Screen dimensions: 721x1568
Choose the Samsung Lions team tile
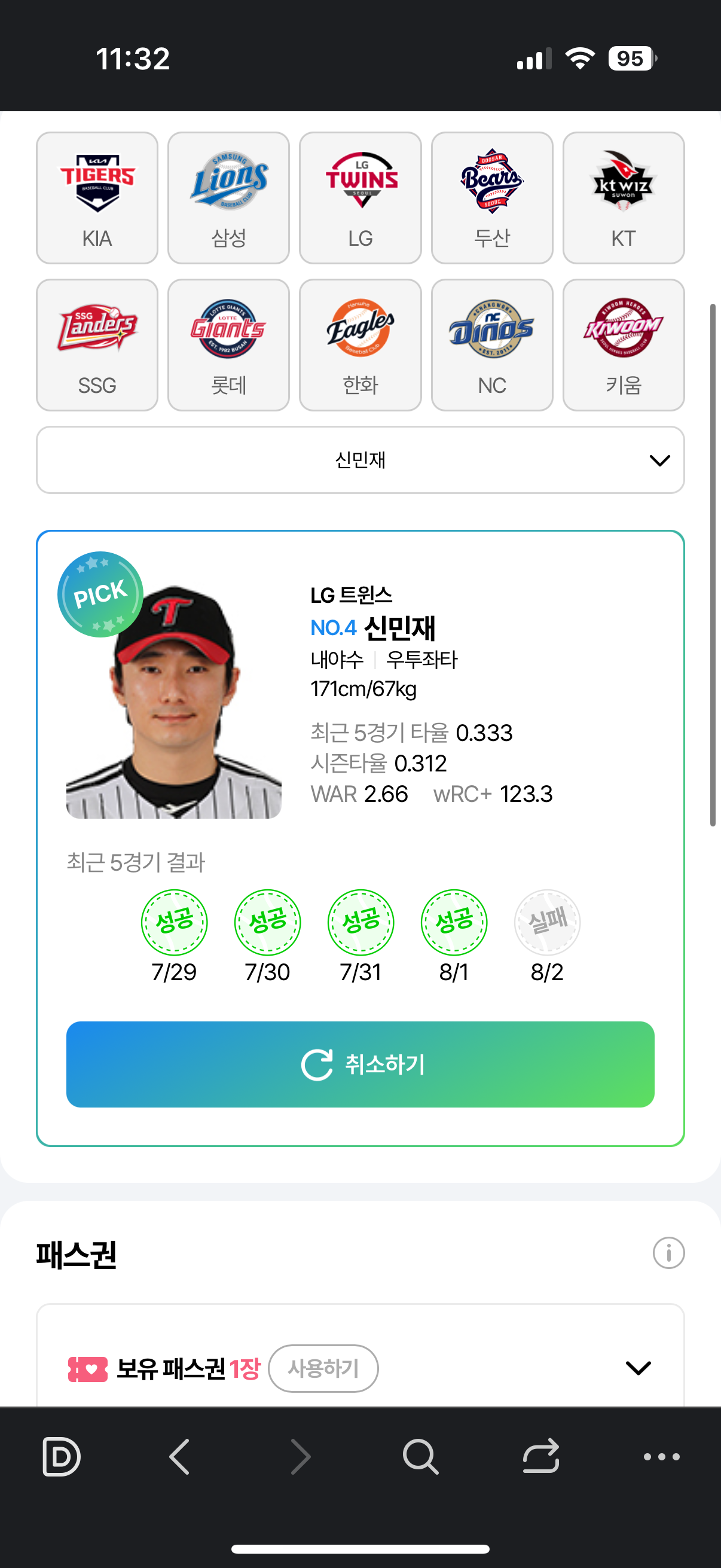click(x=228, y=198)
